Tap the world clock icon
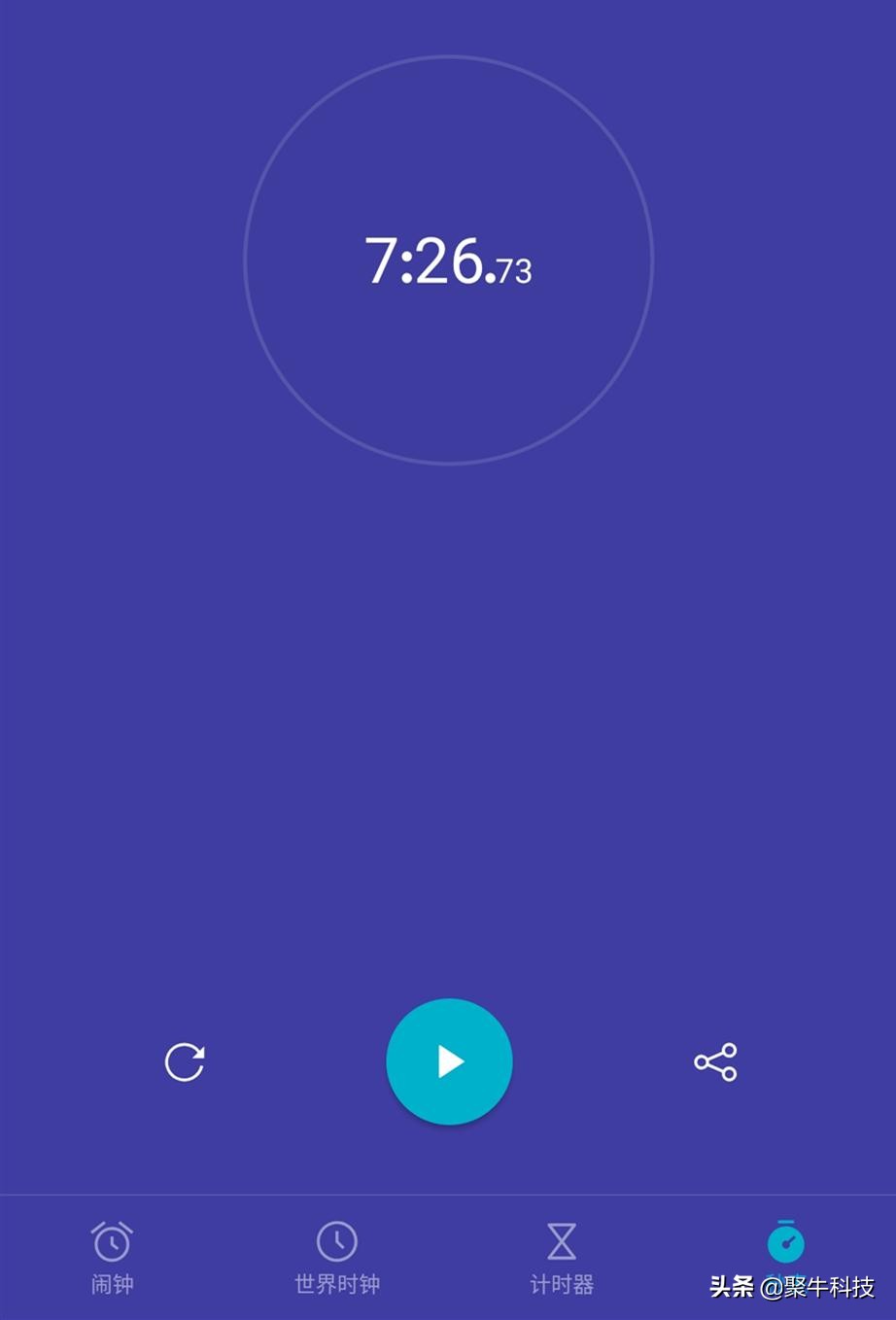 tap(335, 1240)
